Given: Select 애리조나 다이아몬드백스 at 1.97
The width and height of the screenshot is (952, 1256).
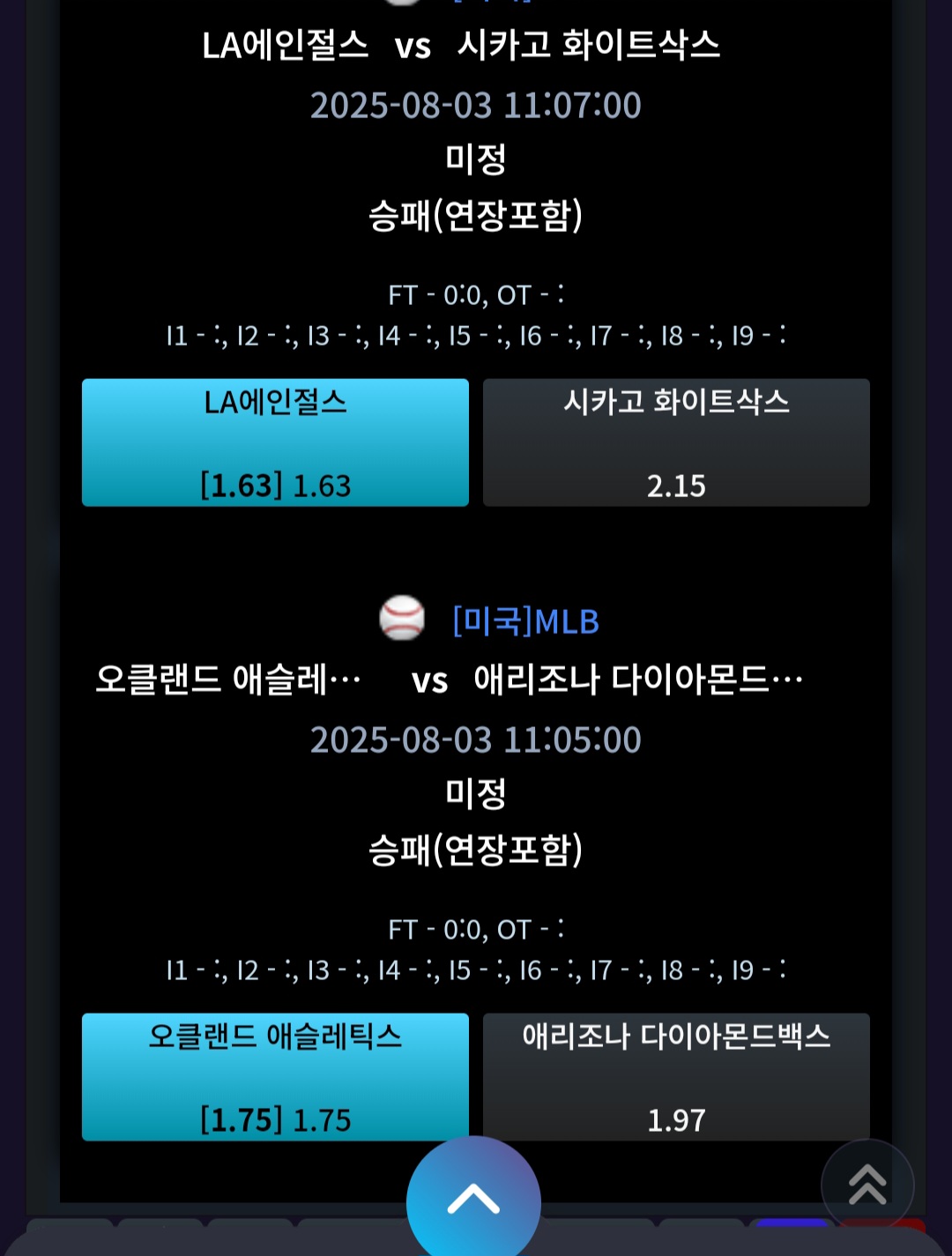Looking at the screenshot, I should pos(676,1077).
